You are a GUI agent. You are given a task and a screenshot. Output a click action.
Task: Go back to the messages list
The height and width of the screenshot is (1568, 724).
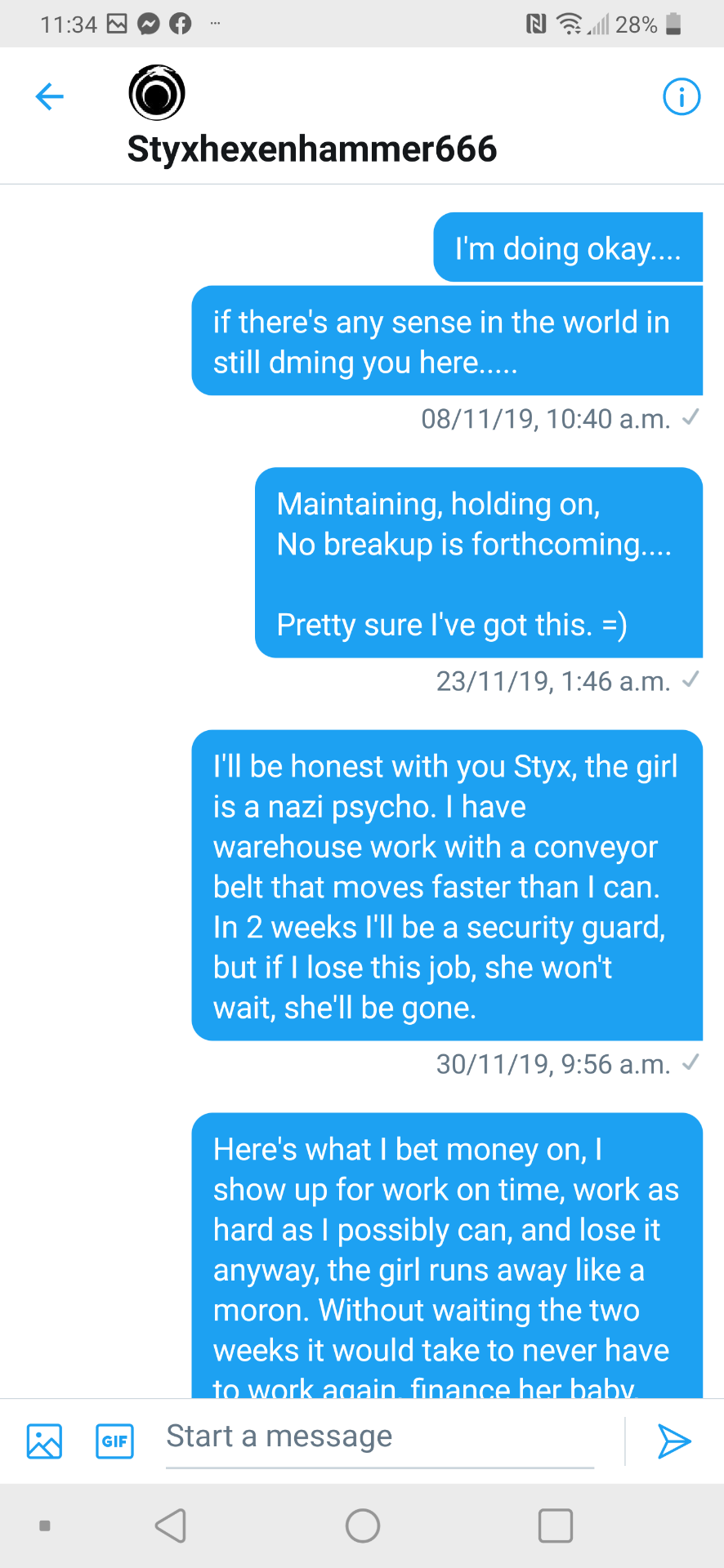[50, 96]
